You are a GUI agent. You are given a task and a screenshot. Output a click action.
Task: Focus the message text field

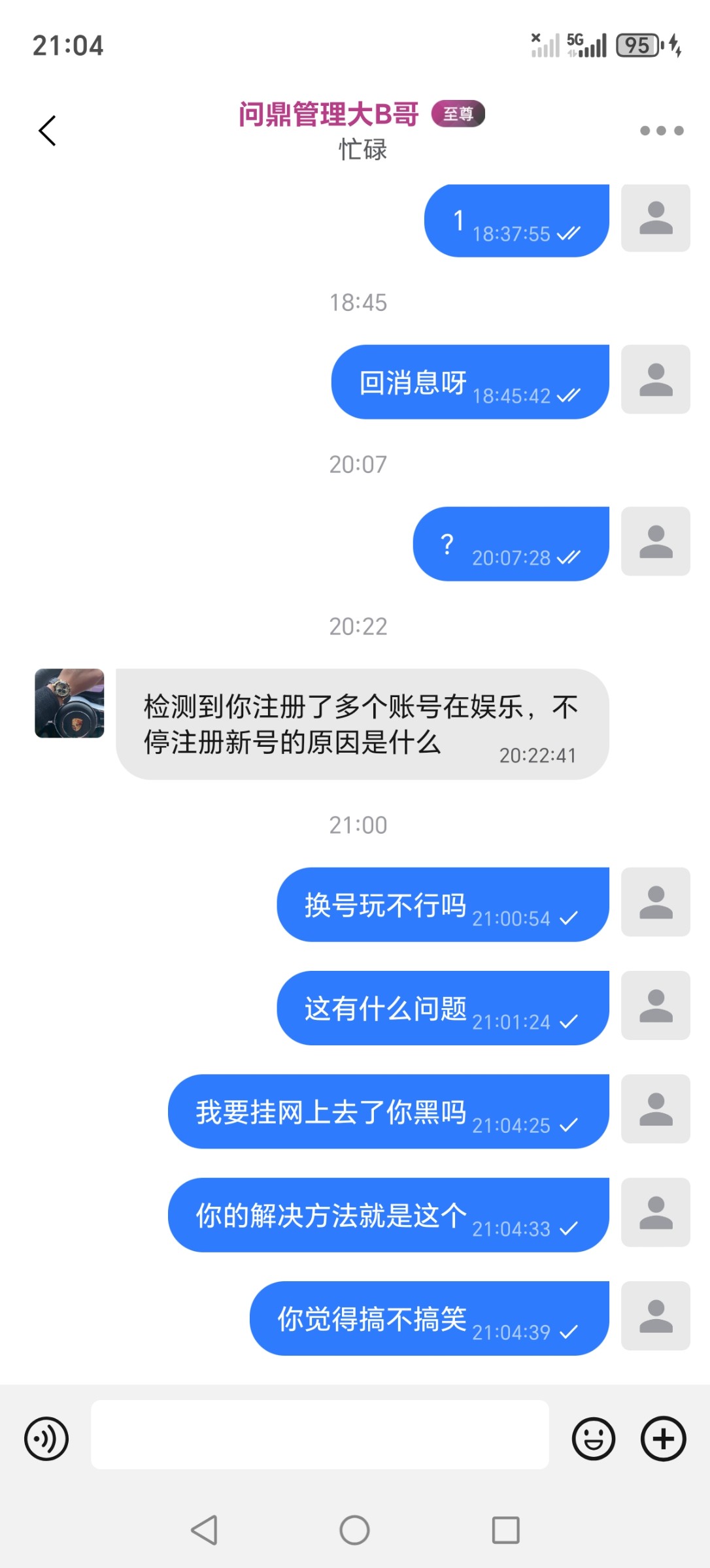click(320, 1435)
